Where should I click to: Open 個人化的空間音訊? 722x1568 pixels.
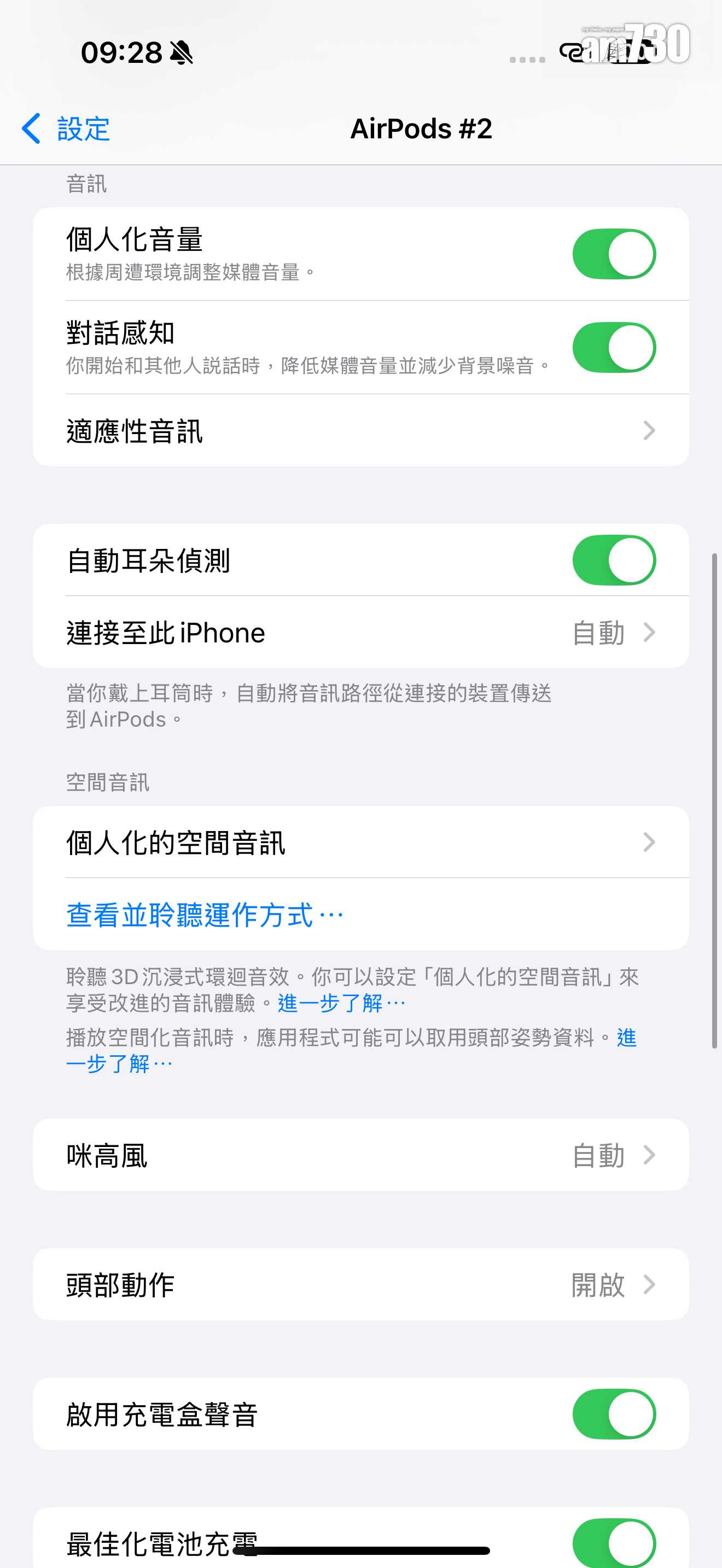(x=360, y=842)
